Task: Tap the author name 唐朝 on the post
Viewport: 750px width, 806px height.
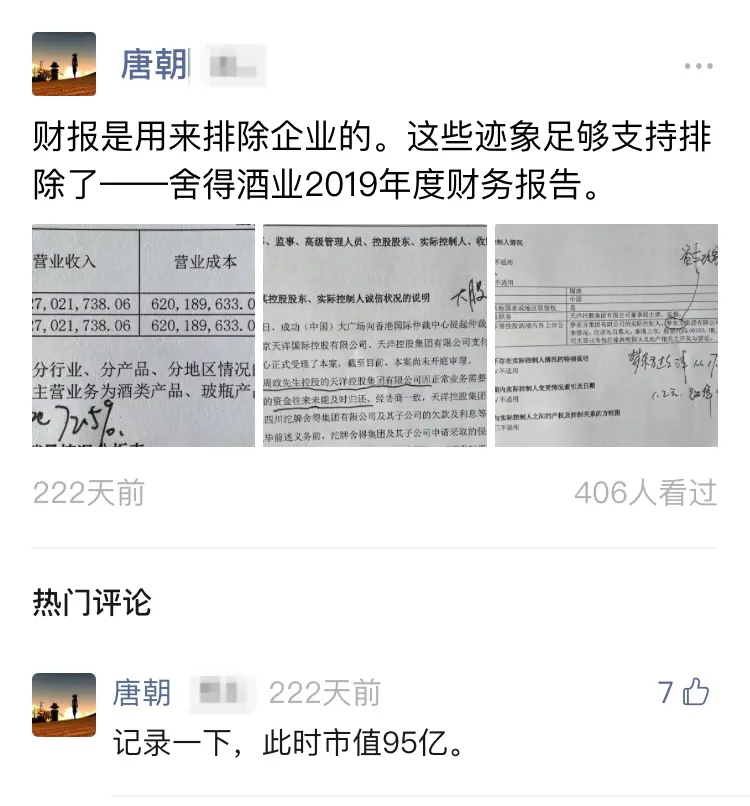Action: [154, 64]
